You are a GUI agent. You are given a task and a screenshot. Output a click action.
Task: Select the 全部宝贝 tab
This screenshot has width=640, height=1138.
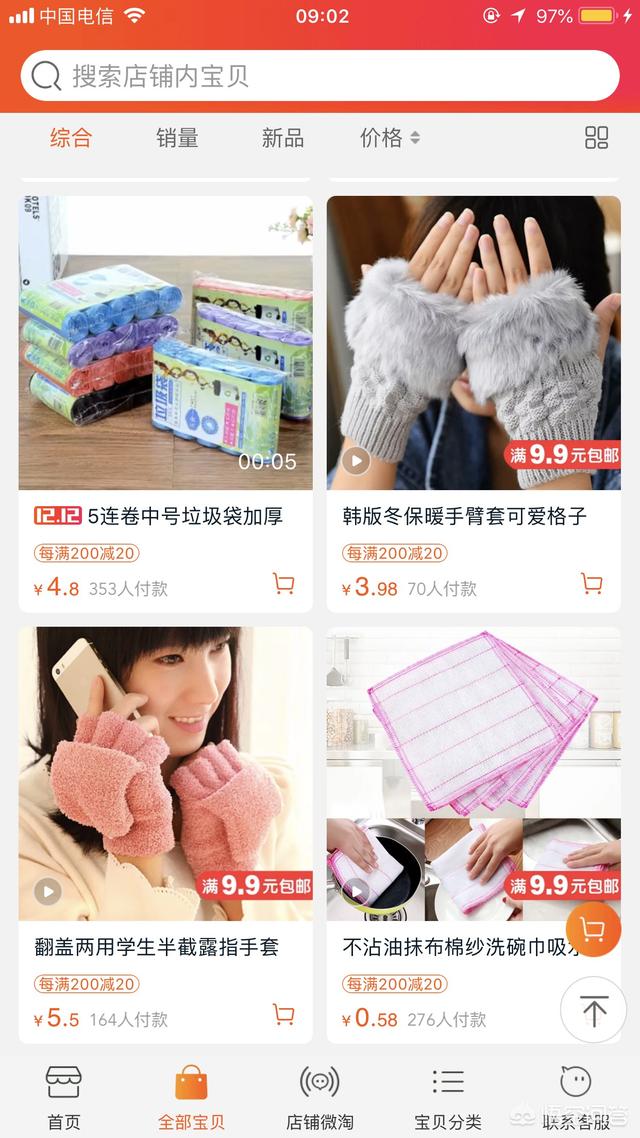191,1096
